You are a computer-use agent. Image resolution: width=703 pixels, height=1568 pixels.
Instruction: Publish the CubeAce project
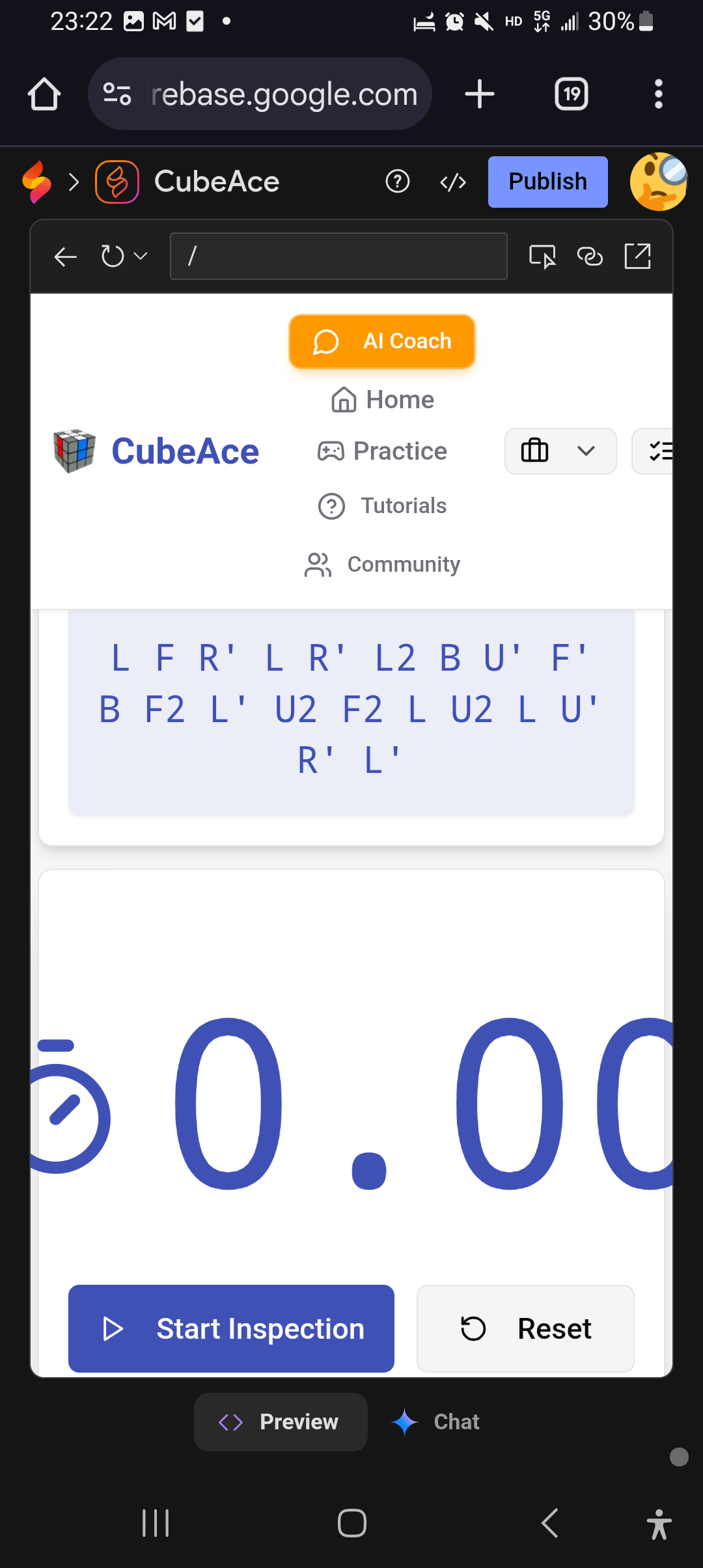547,182
